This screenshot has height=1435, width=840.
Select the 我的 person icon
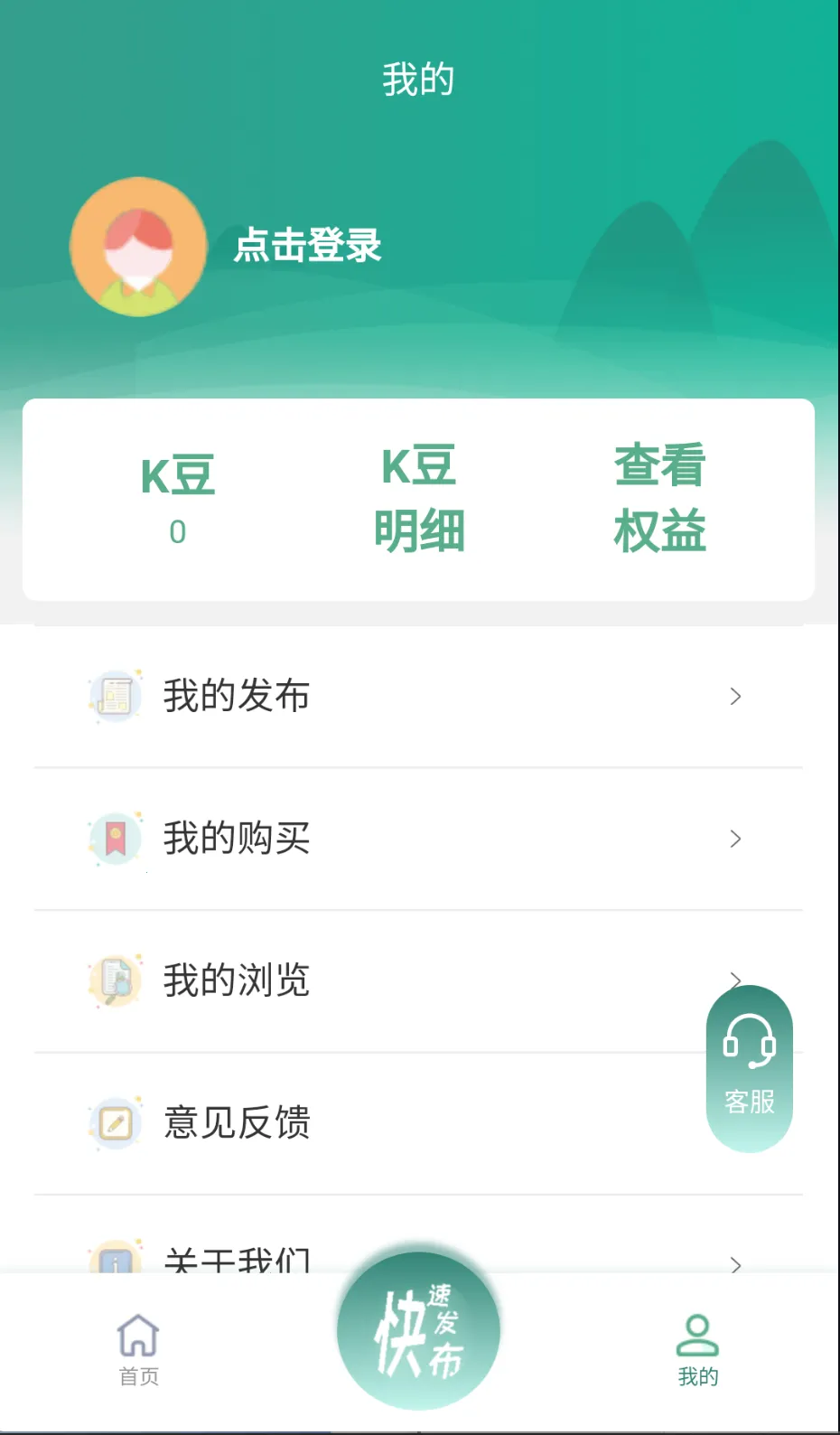click(x=698, y=1336)
